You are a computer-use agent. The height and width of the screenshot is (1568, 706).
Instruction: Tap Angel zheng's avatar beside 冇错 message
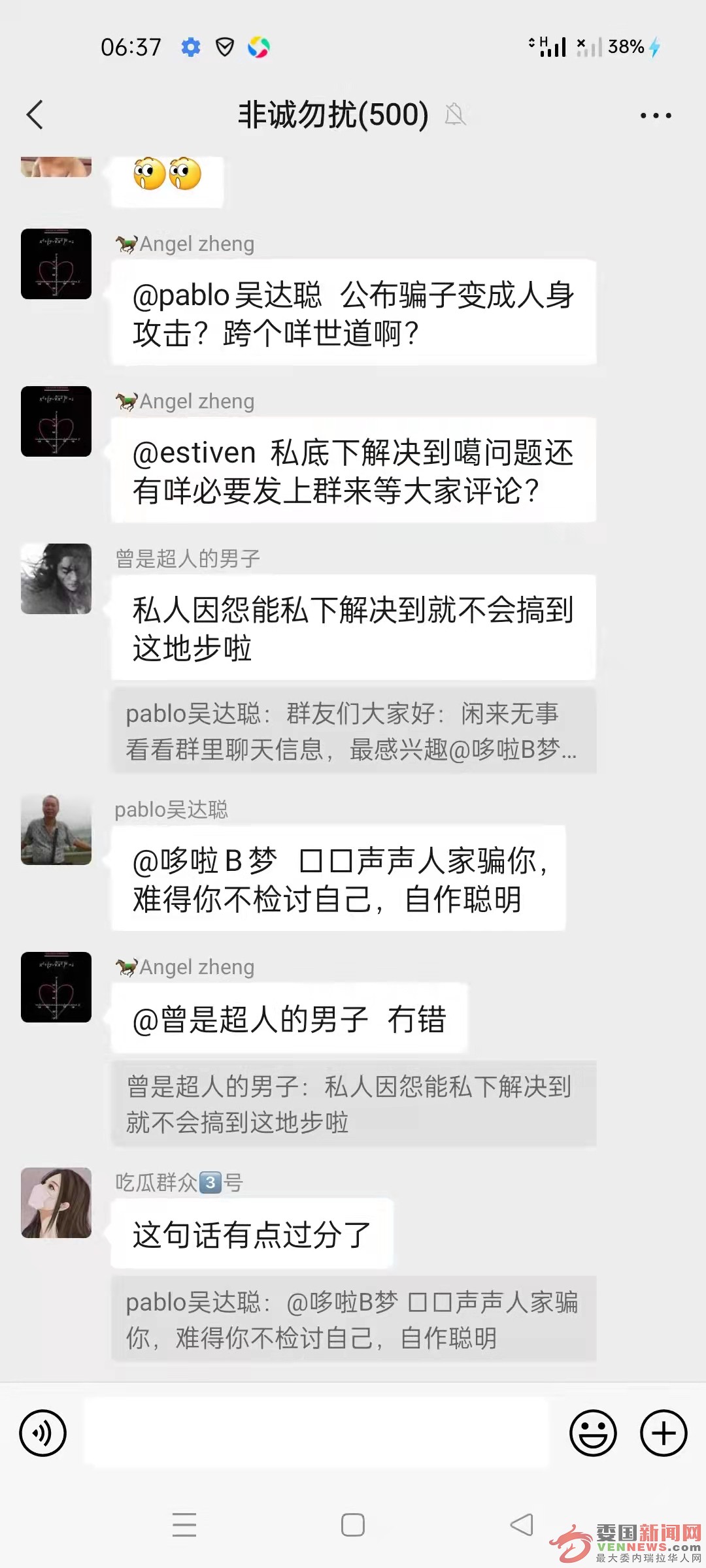pyautogui.click(x=56, y=987)
